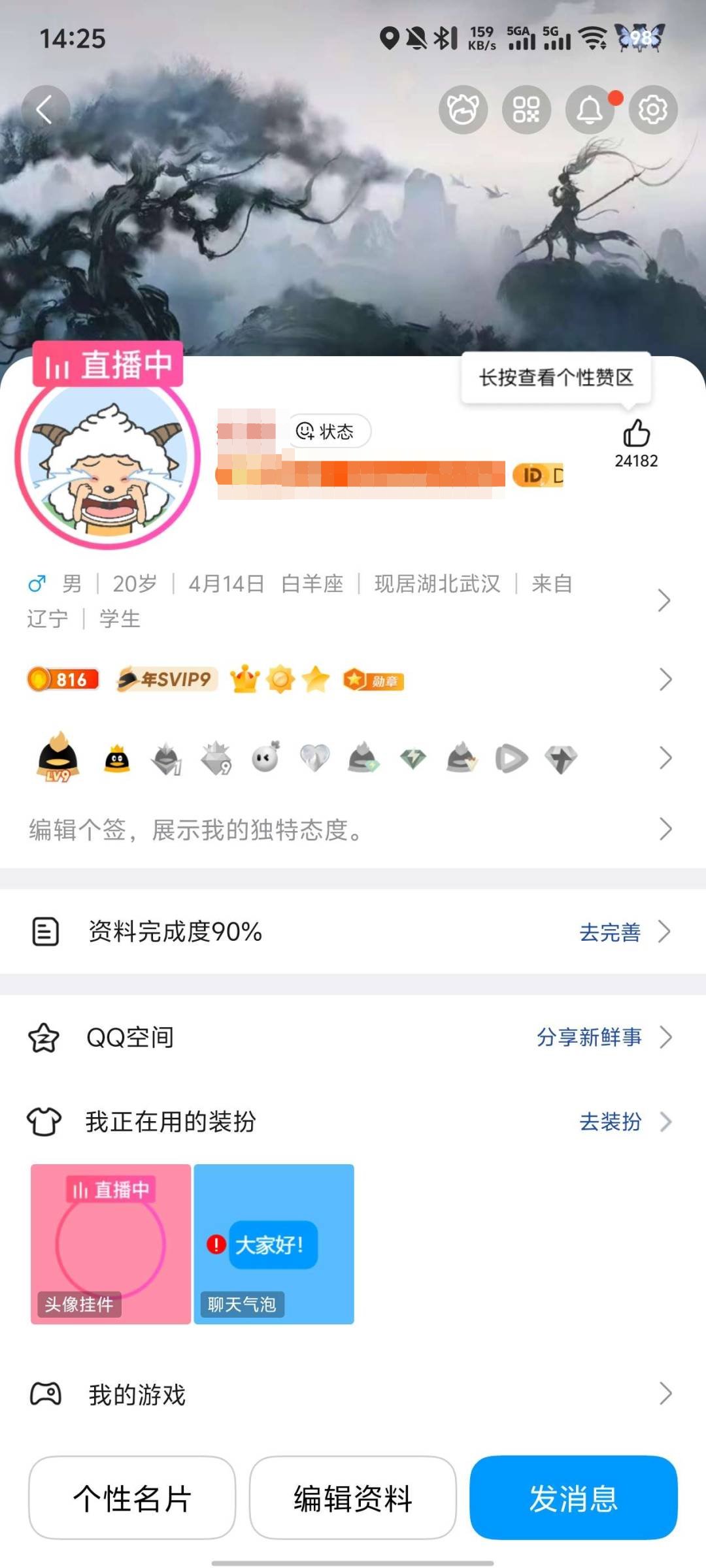The height and width of the screenshot is (1568, 706).
Task: Tap the crying sheep profile avatar
Action: click(x=108, y=467)
